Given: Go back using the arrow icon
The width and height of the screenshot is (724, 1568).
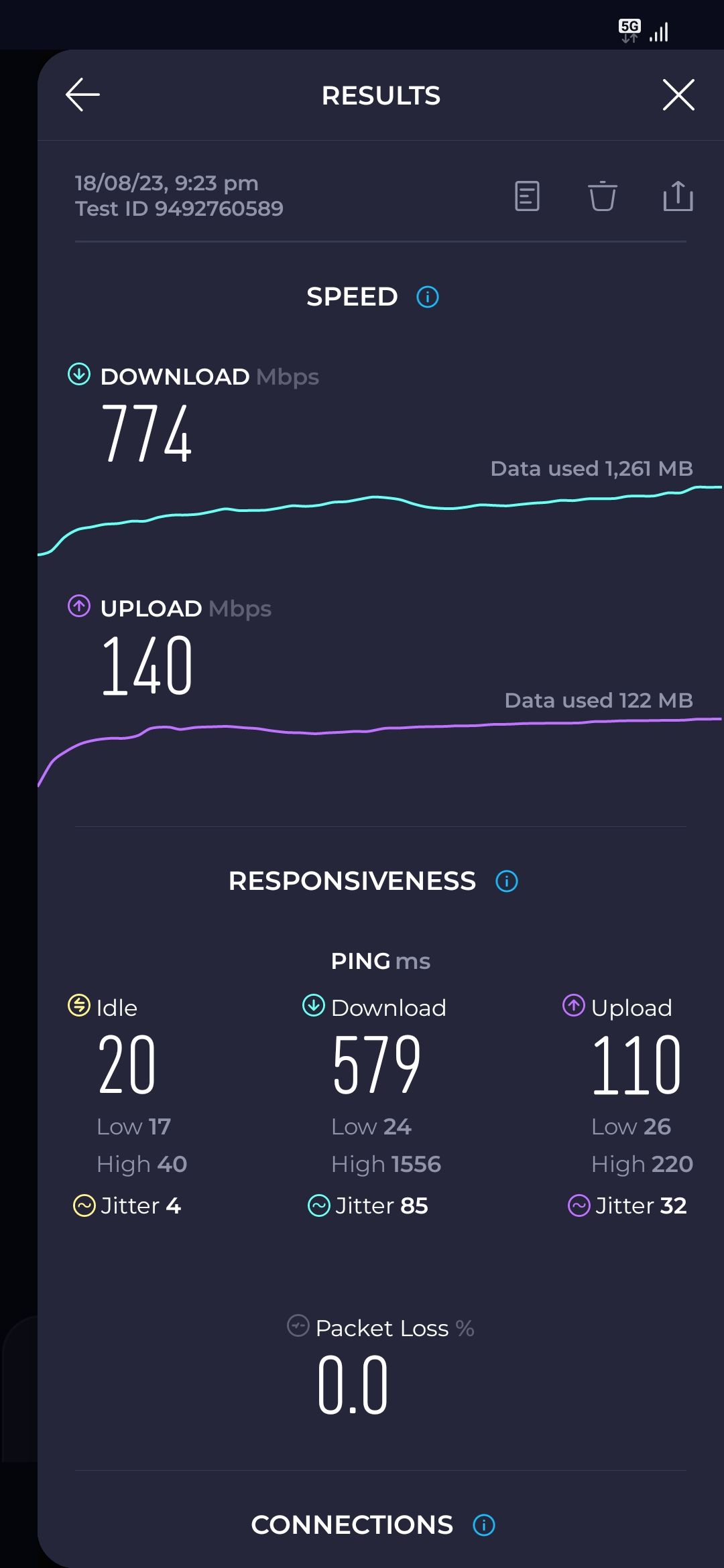Looking at the screenshot, I should [83, 94].
